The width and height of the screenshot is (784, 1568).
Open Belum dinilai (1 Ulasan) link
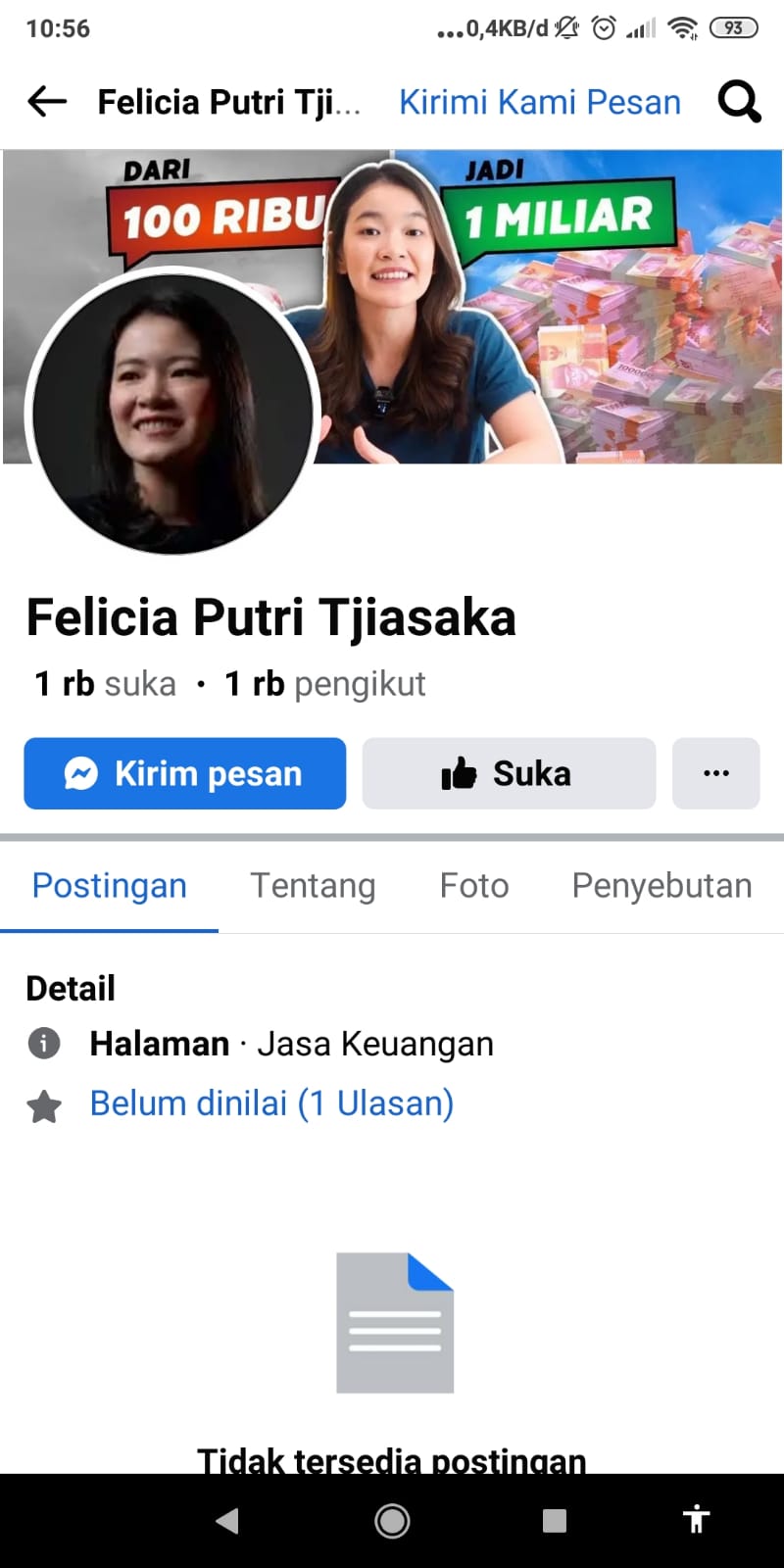271,1103
